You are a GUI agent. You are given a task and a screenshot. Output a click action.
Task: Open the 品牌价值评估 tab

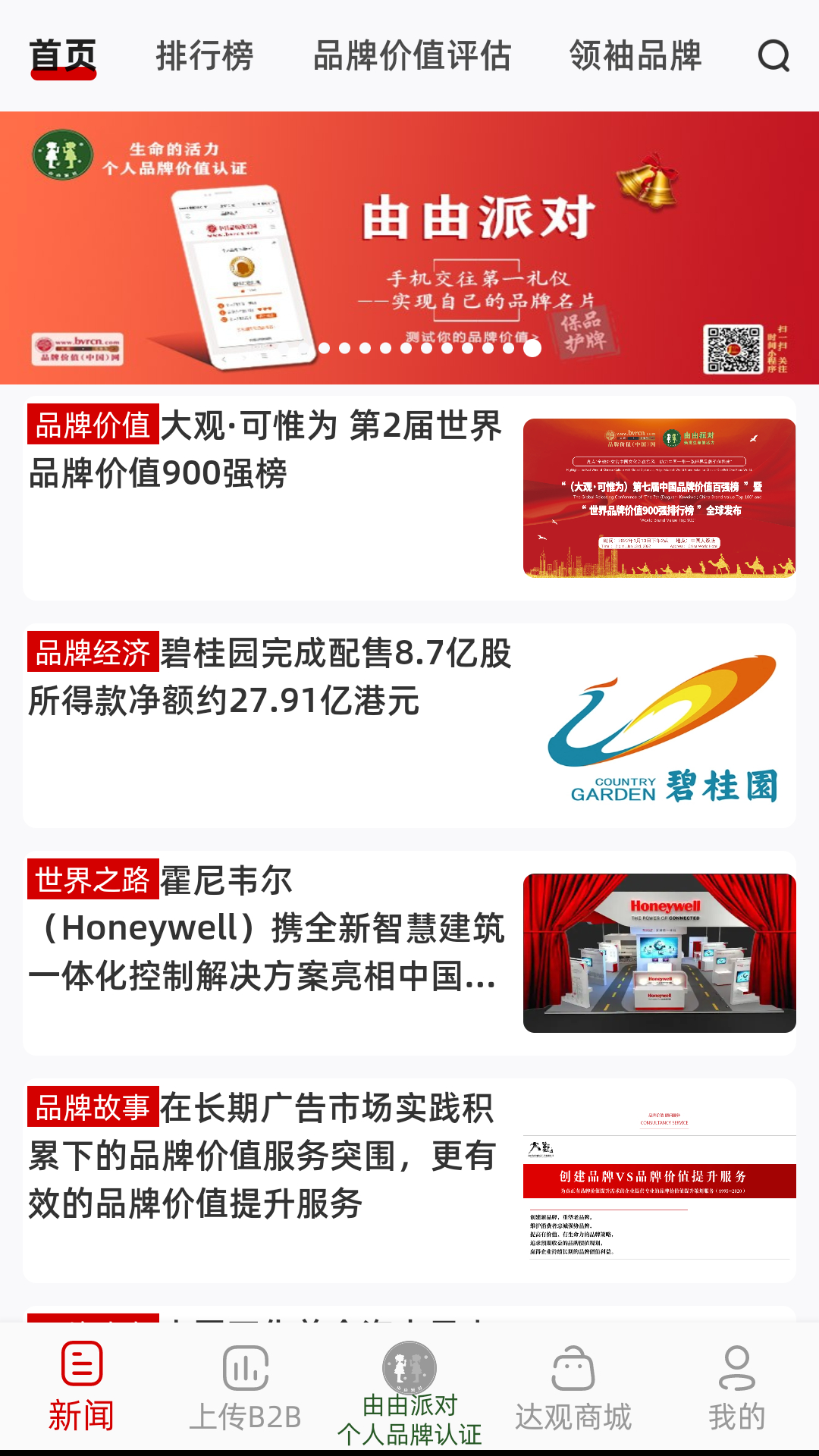[412, 56]
